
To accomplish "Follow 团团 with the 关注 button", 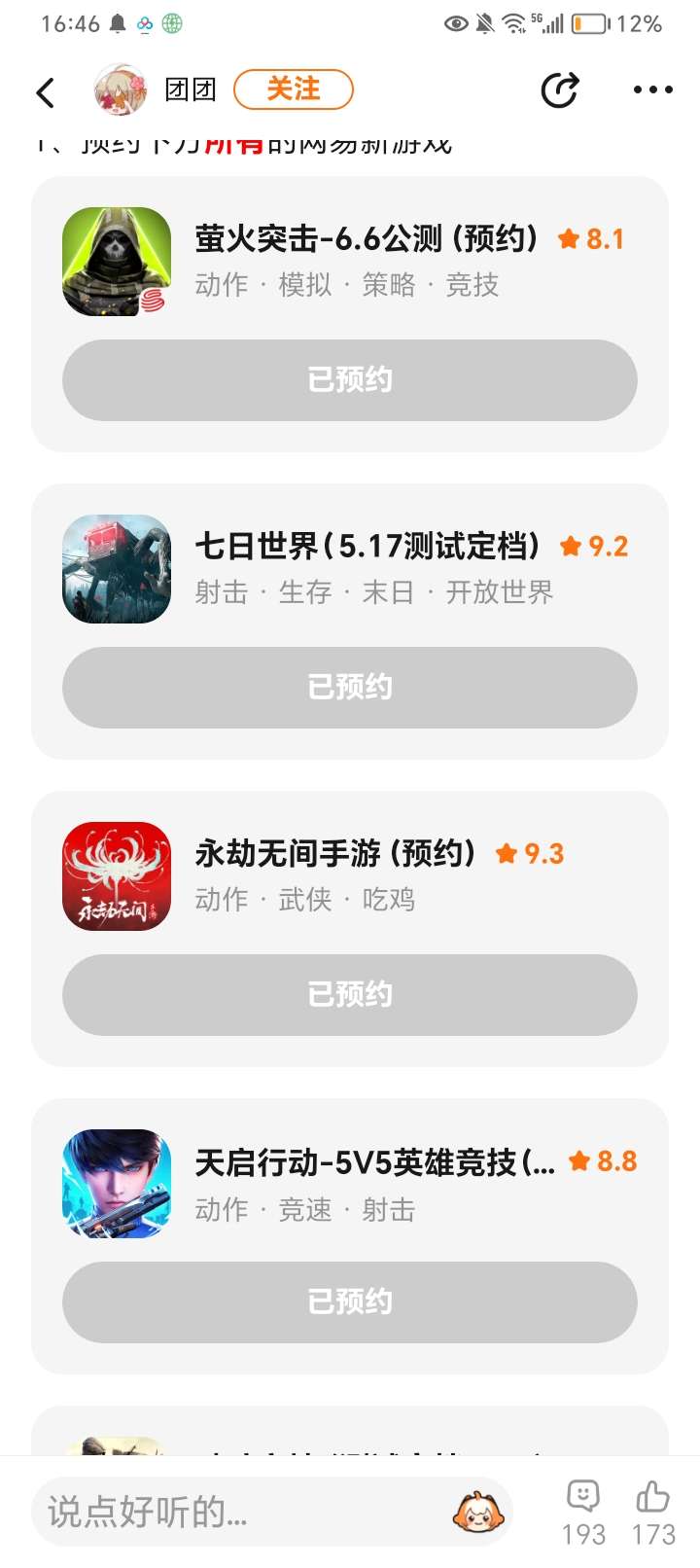I will pos(294,90).
